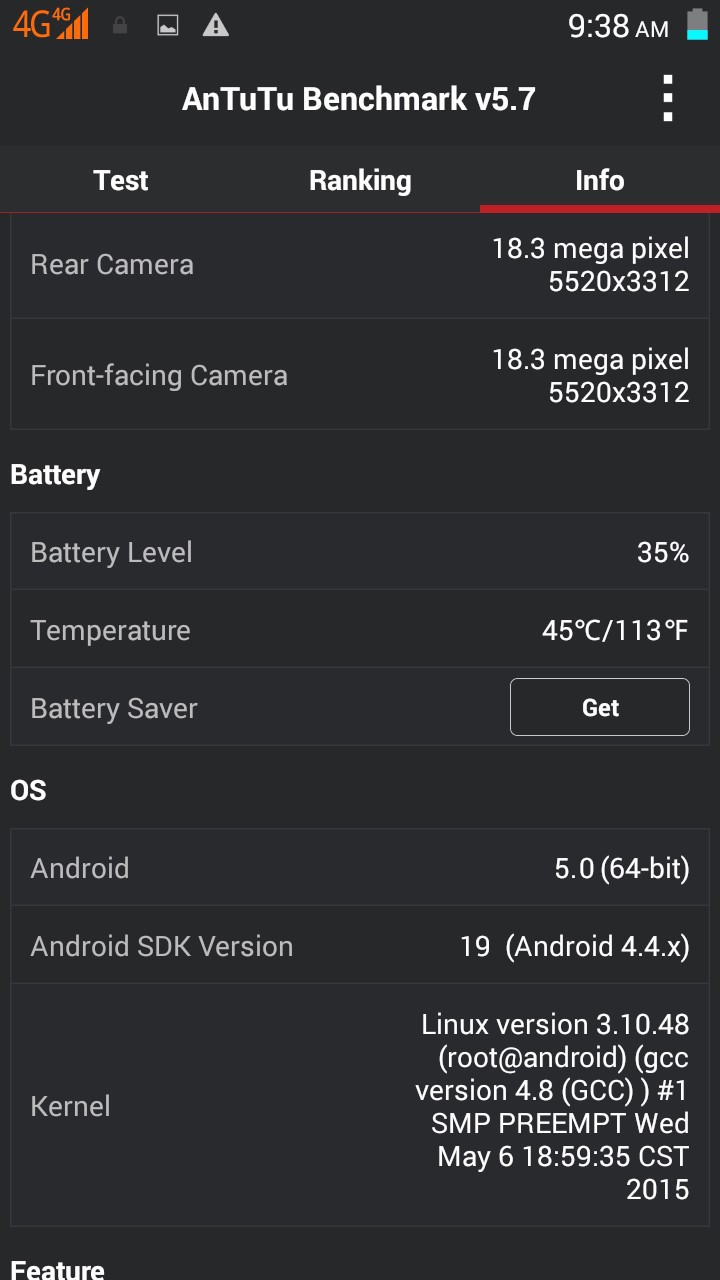
Task: Tap the Get button for Battery Saver
Action: click(599, 707)
